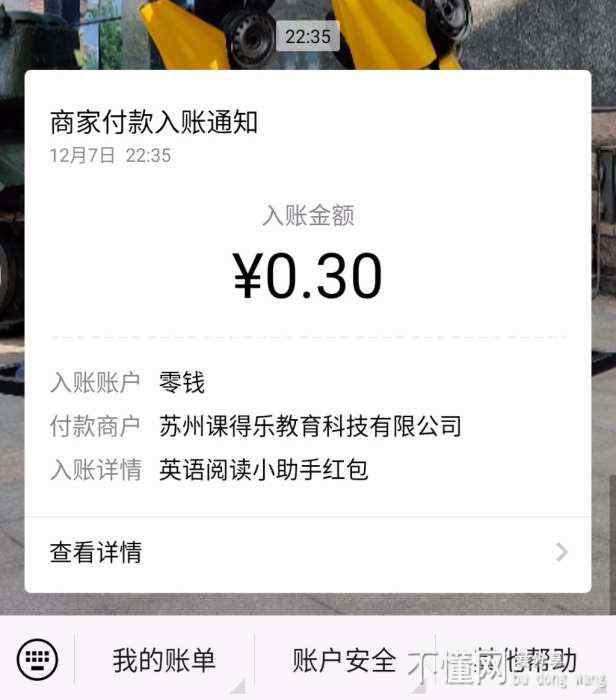This screenshot has height=700, width=616.
Task: Open 其他帮助 menu
Action: pyautogui.click(x=525, y=660)
